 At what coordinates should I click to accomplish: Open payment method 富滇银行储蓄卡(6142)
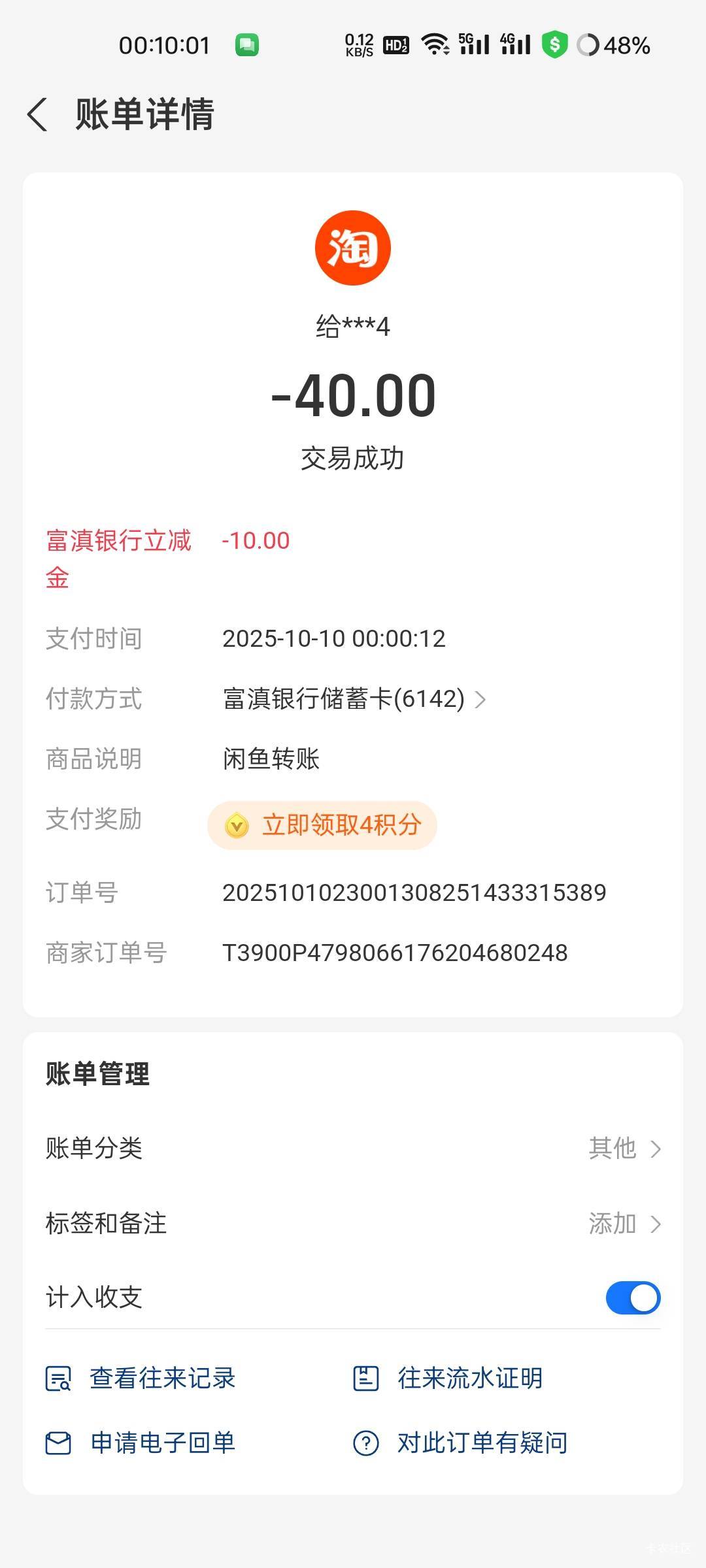tap(354, 699)
